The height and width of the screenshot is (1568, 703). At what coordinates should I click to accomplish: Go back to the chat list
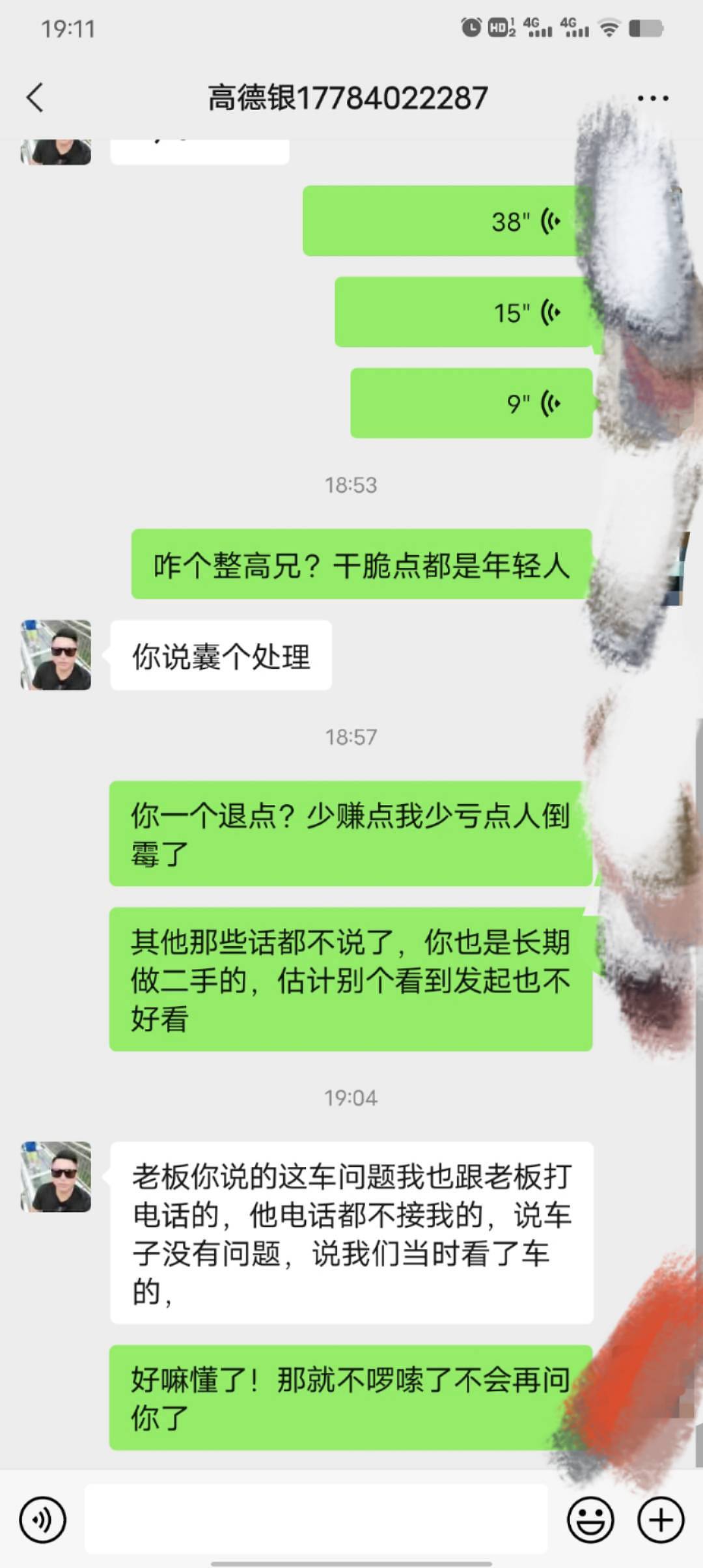pos(35,98)
